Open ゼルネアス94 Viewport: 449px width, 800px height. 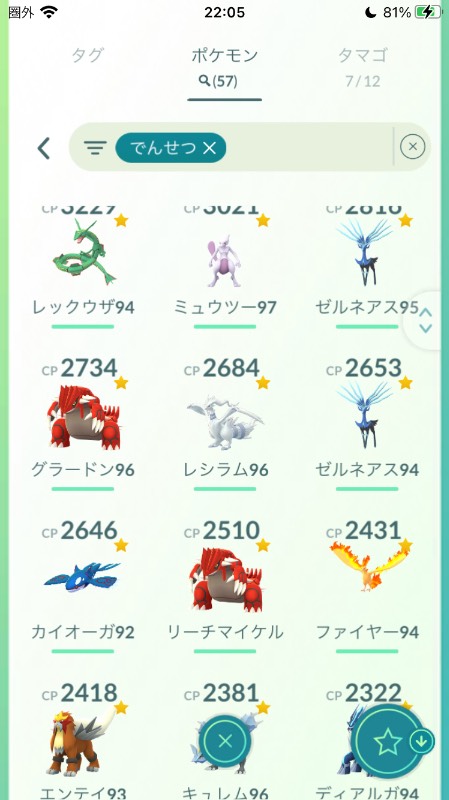click(x=367, y=423)
